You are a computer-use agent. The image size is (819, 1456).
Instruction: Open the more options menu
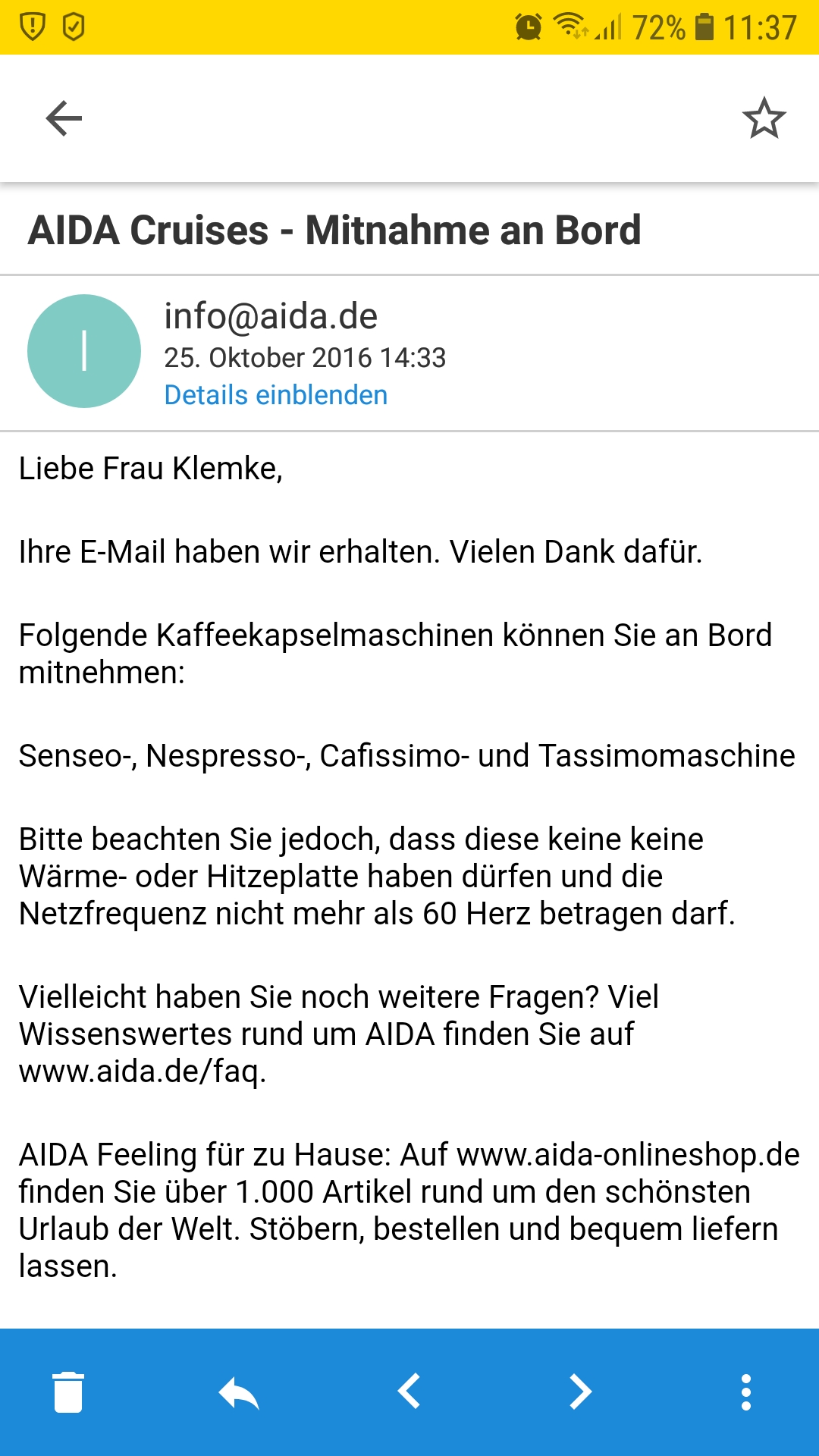pyautogui.click(x=746, y=1392)
